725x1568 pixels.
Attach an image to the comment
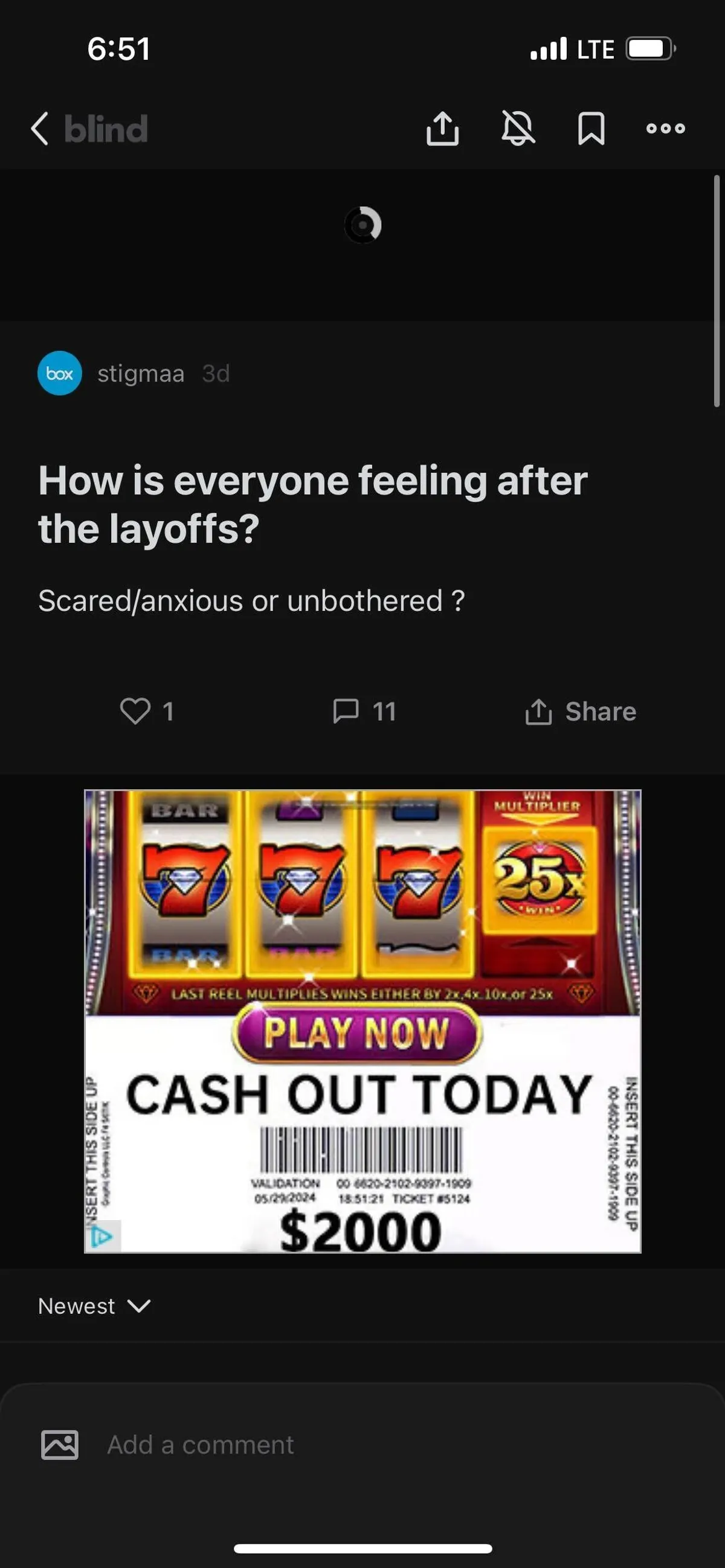[60, 1444]
